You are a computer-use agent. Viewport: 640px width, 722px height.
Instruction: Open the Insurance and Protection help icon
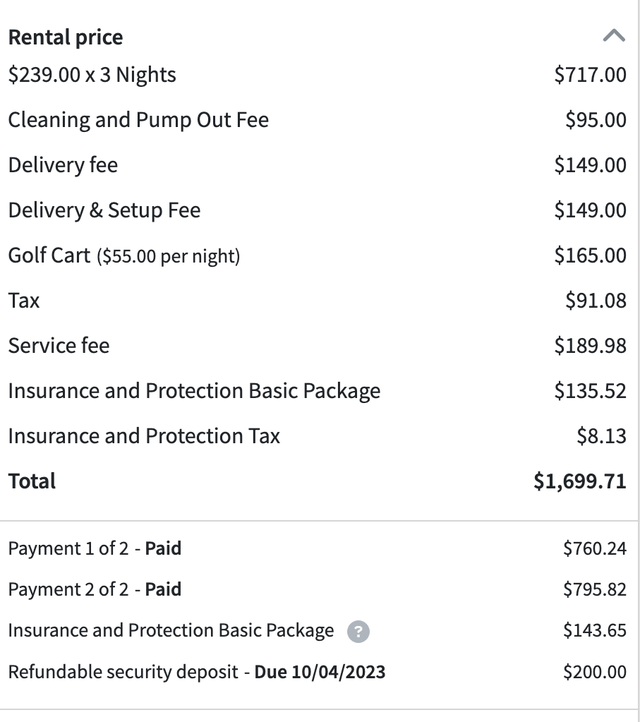click(x=358, y=632)
